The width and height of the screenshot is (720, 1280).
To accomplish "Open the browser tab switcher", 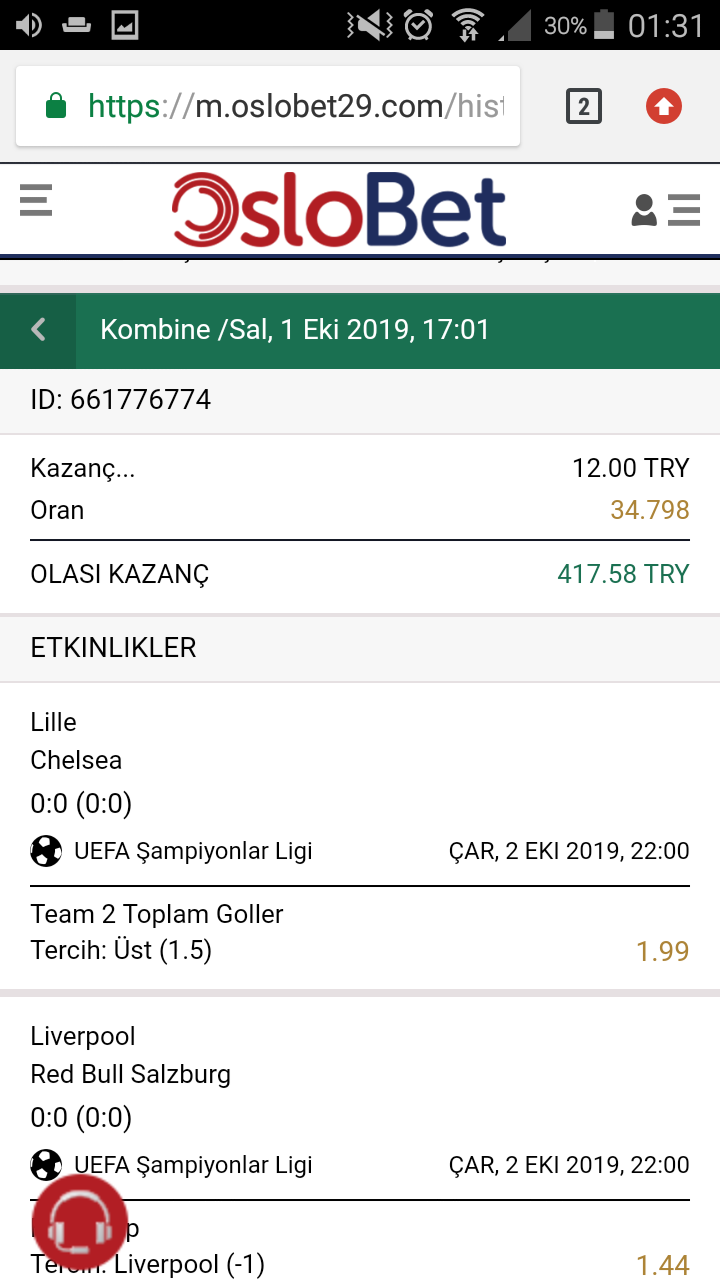I will point(584,106).
